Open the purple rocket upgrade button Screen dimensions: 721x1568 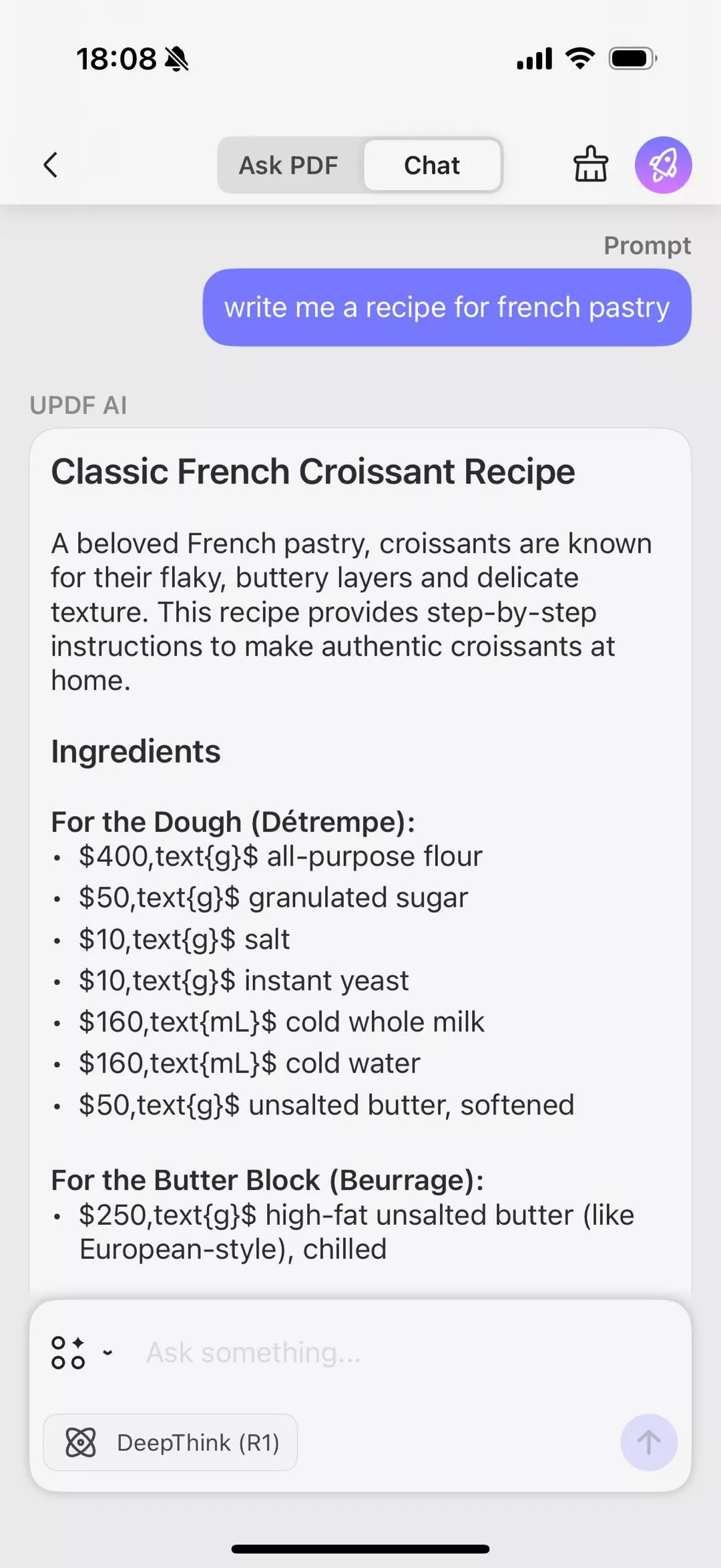(x=663, y=165)
